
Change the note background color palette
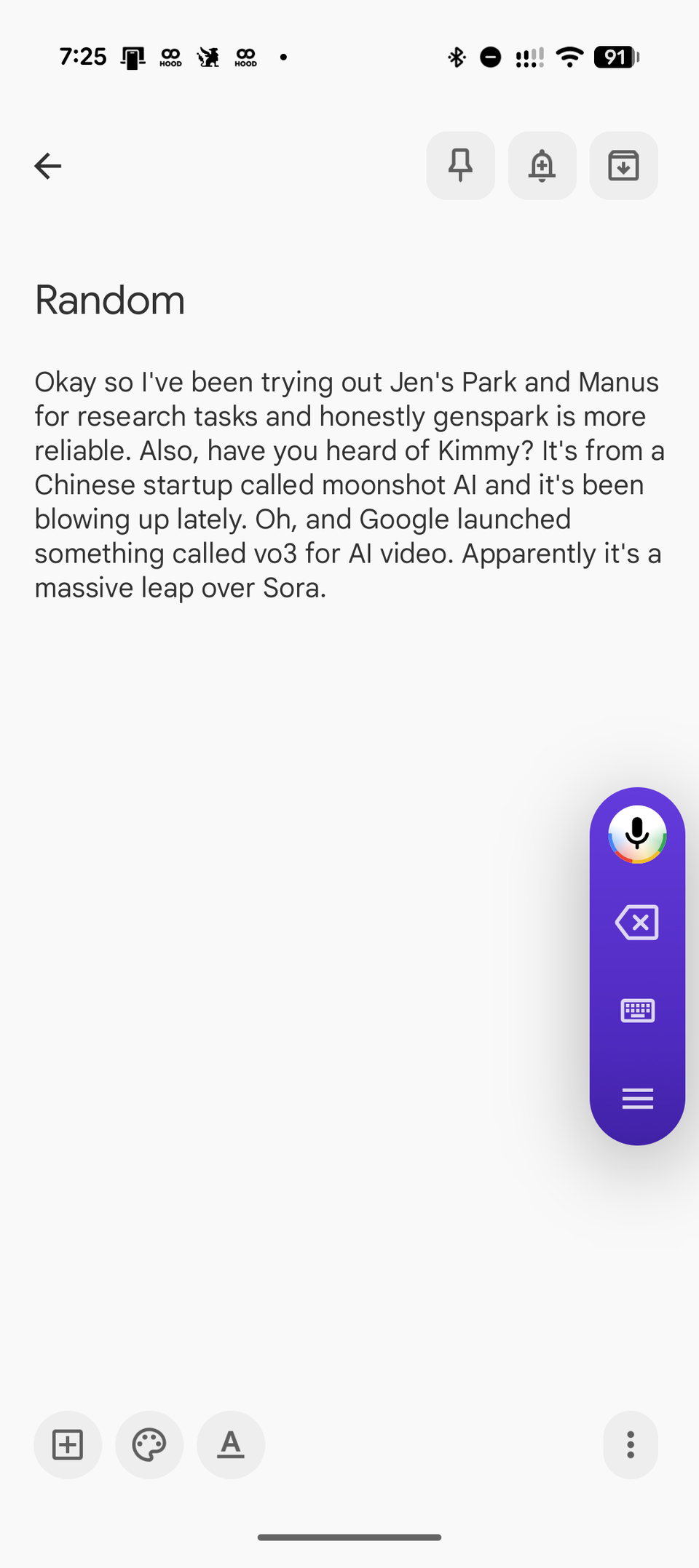tap(149, 1445)
